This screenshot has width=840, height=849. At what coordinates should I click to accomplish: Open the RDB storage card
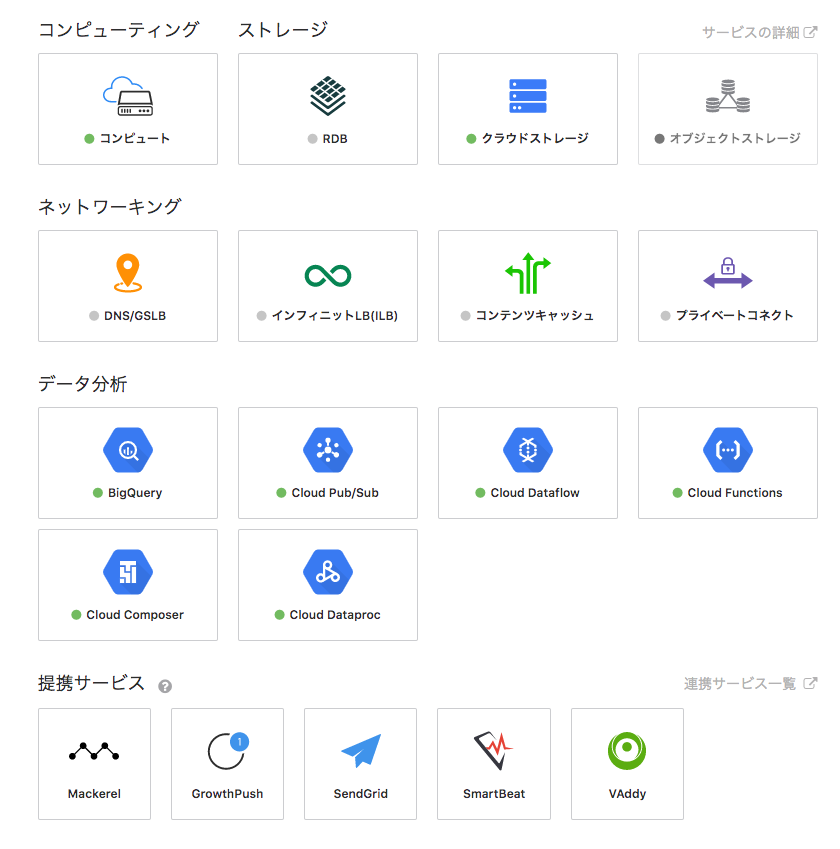(328, 109)
